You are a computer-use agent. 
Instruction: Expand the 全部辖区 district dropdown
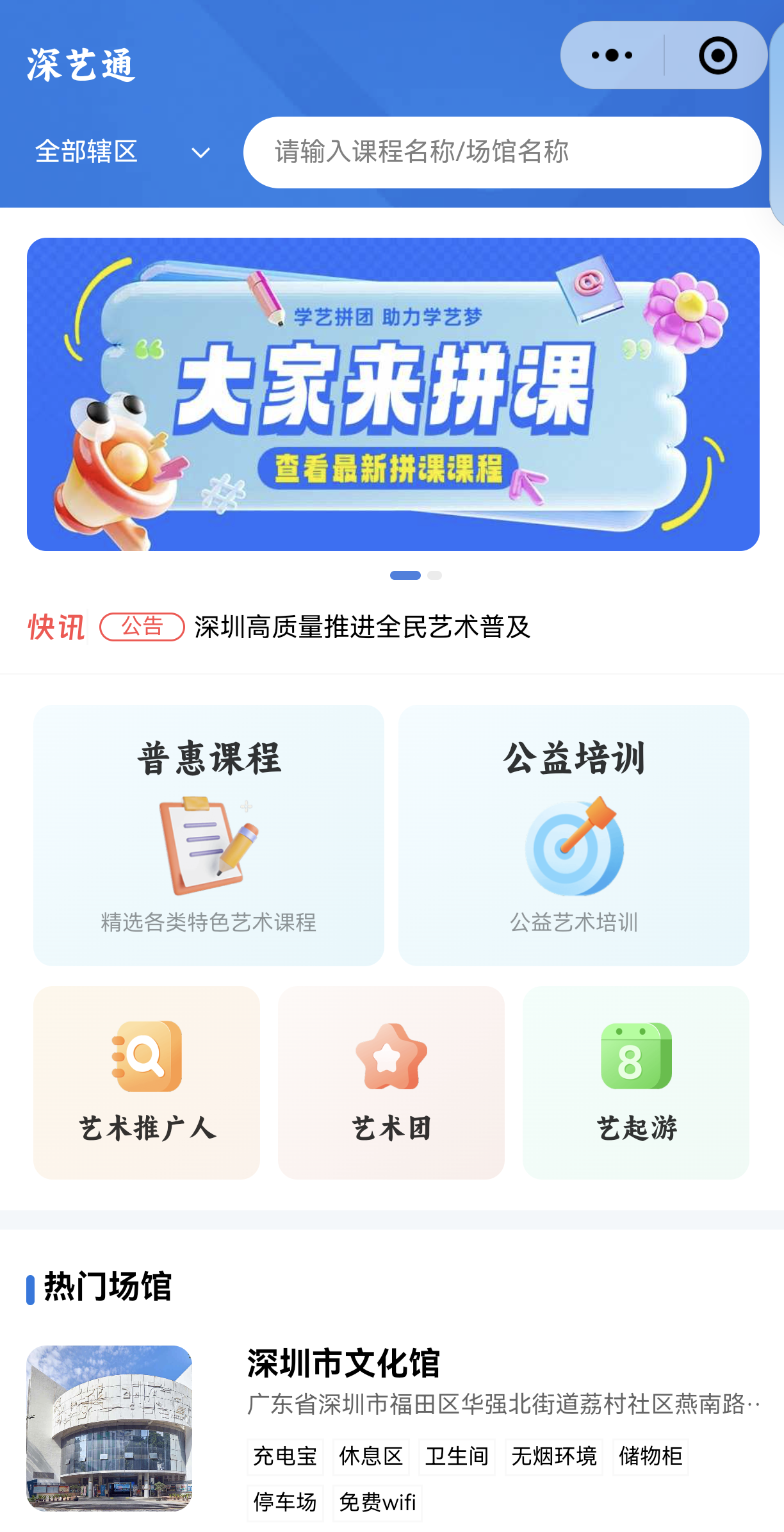point(122,152)
